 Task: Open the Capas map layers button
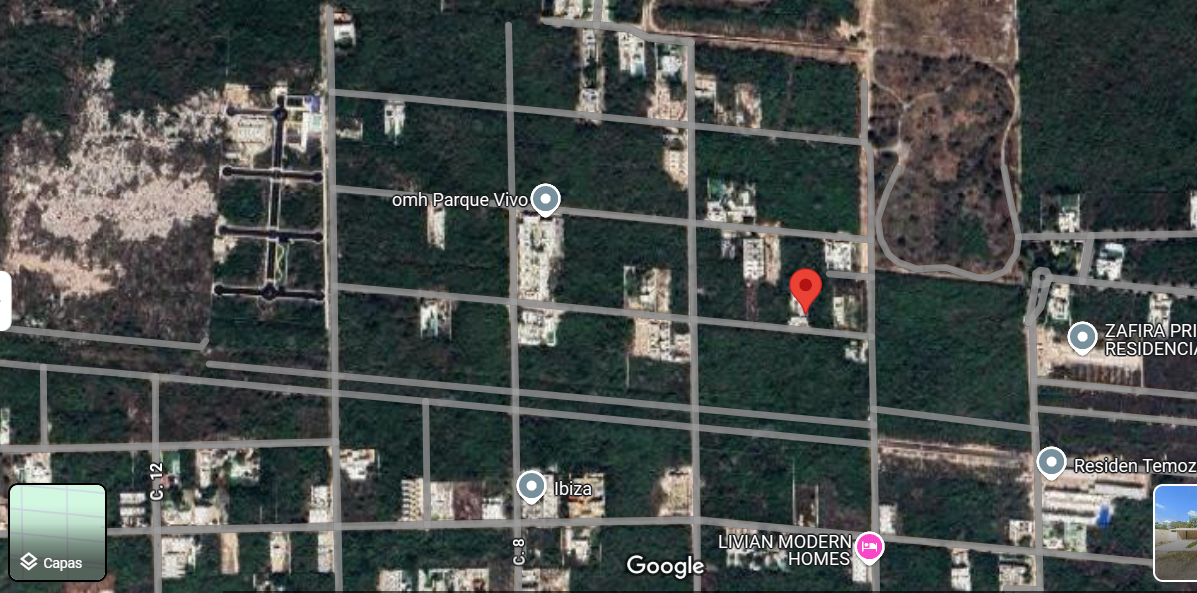pyautogui.click(x=57, y=533)
